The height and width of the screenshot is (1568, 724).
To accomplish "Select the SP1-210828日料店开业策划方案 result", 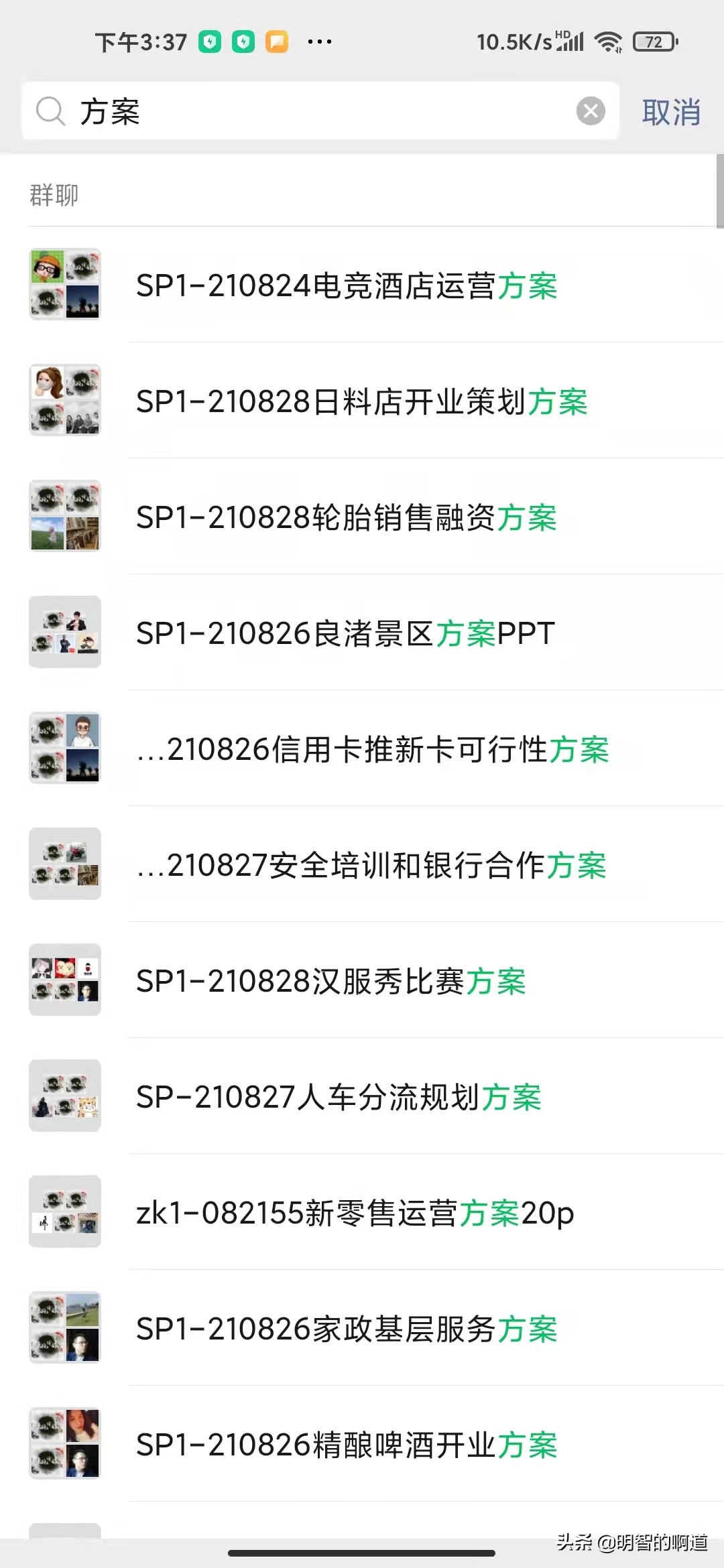I will (361, 401).
